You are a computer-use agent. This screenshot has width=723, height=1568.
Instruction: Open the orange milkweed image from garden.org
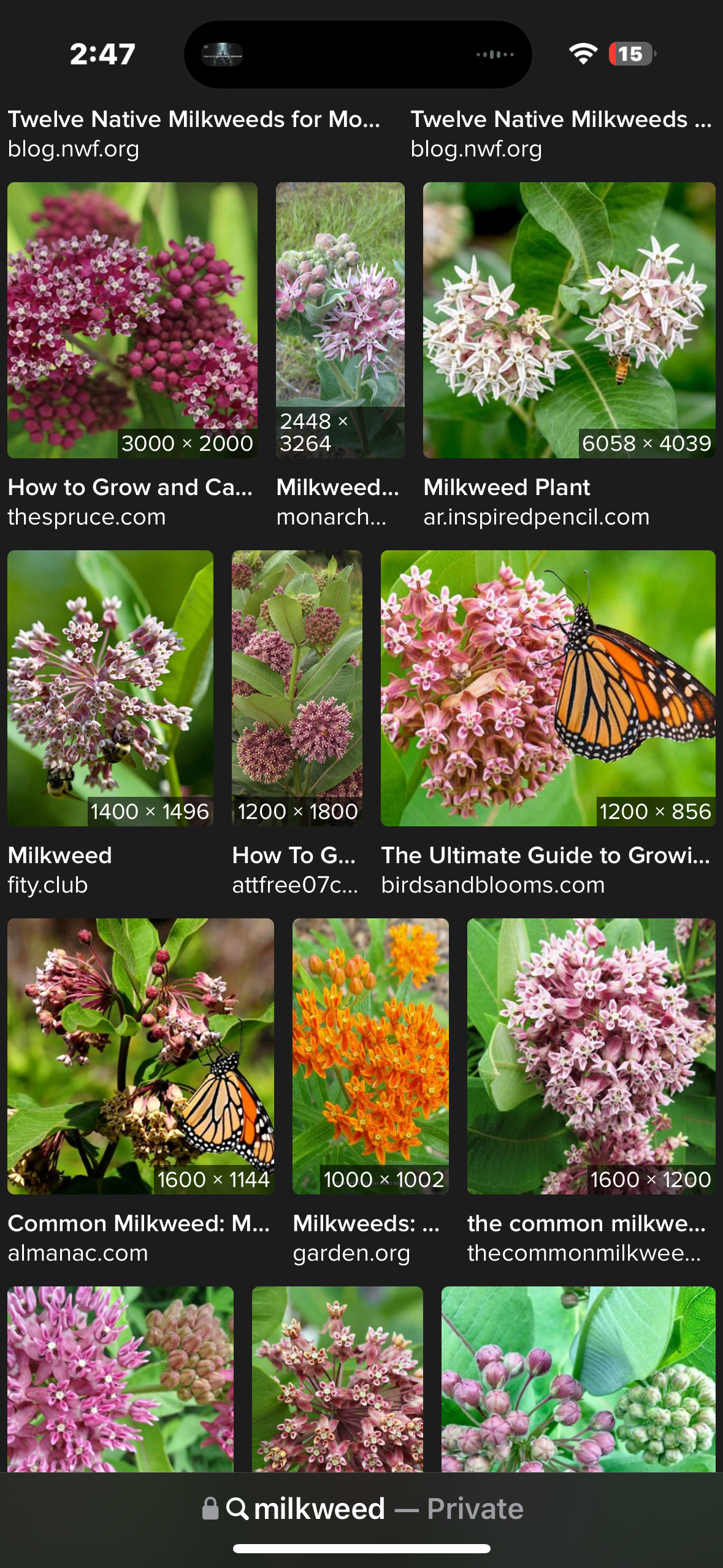click(x=370, y=1056)
